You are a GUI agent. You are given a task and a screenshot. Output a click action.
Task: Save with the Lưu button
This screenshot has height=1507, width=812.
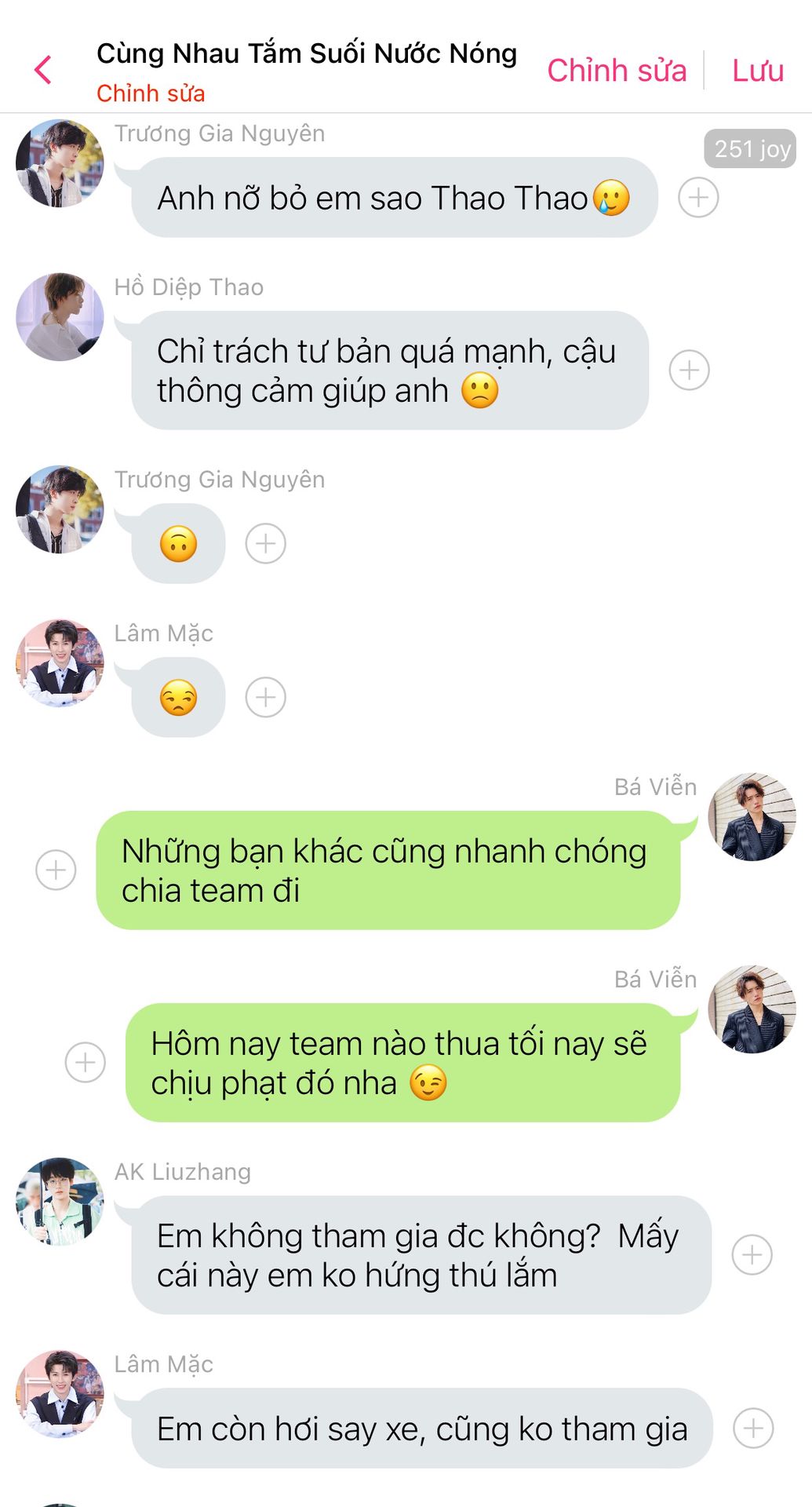[x=758, y=71]
